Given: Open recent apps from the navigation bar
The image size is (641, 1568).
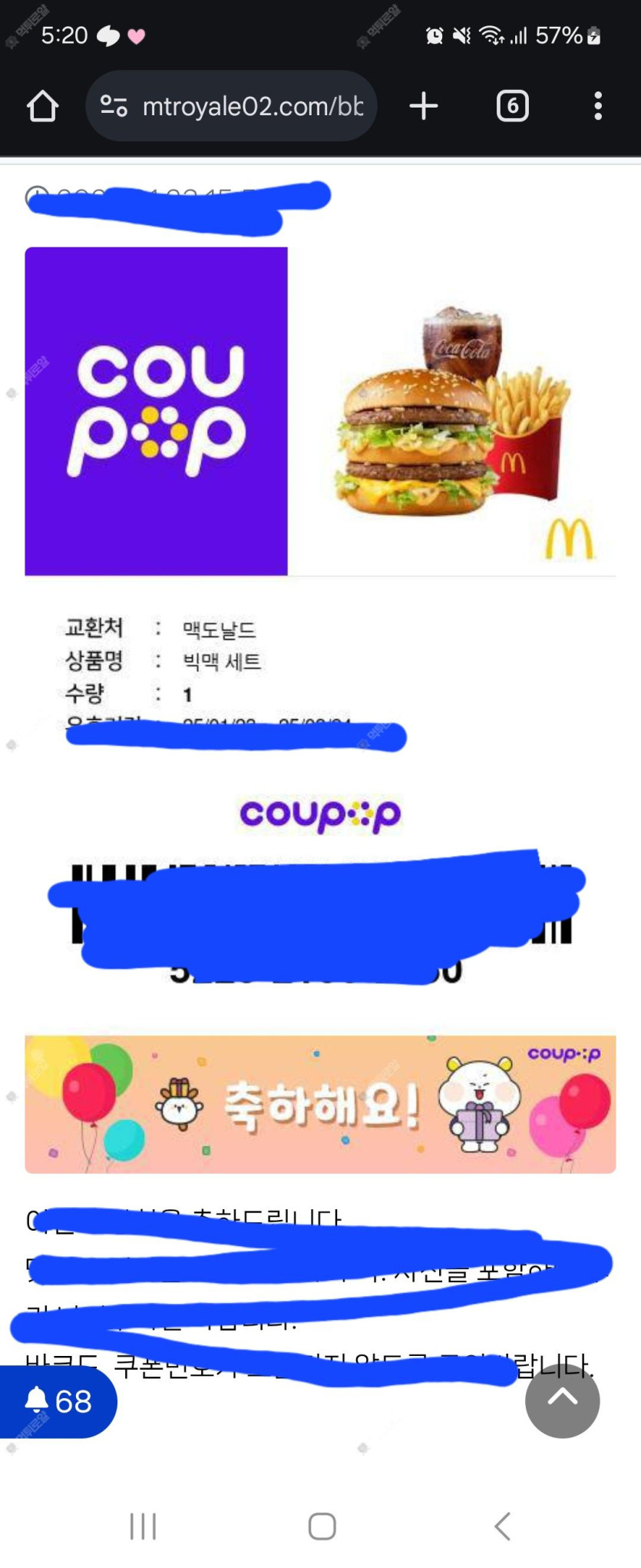Looking at the screenshot, I should click(143, 1526).
